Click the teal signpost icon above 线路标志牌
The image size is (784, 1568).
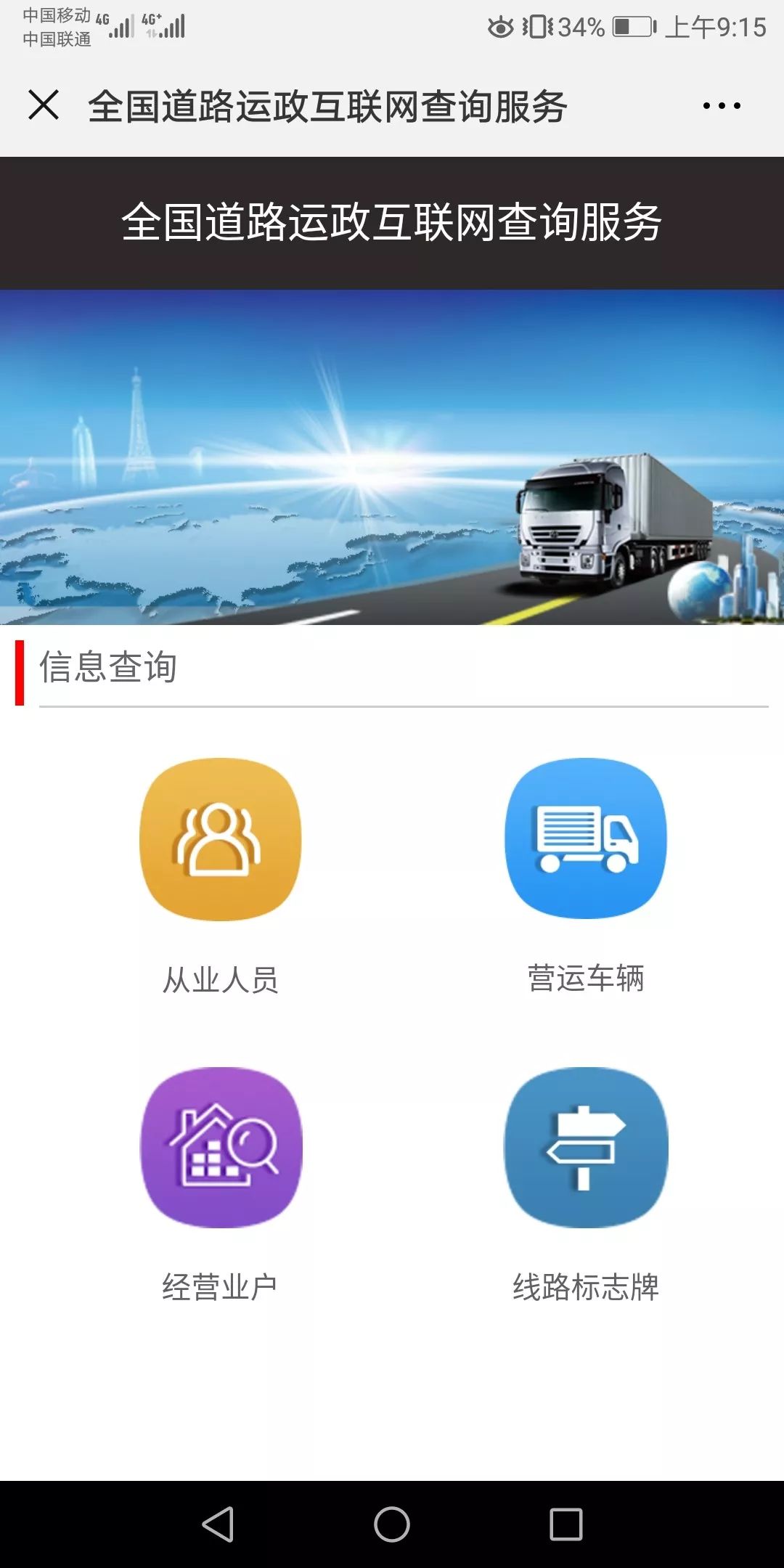tap(585, 1154)
